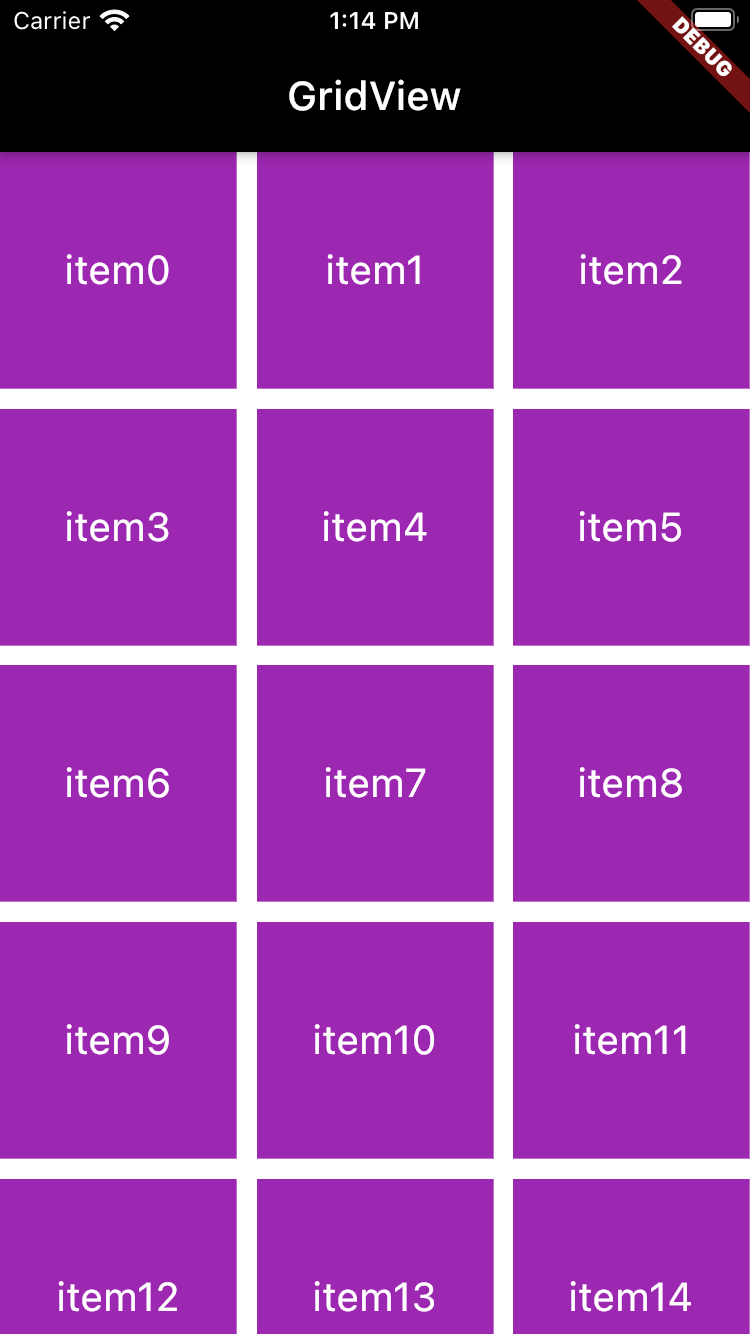750x1334 pixels.
Task: Open the item1 tile
Action: 375,270
